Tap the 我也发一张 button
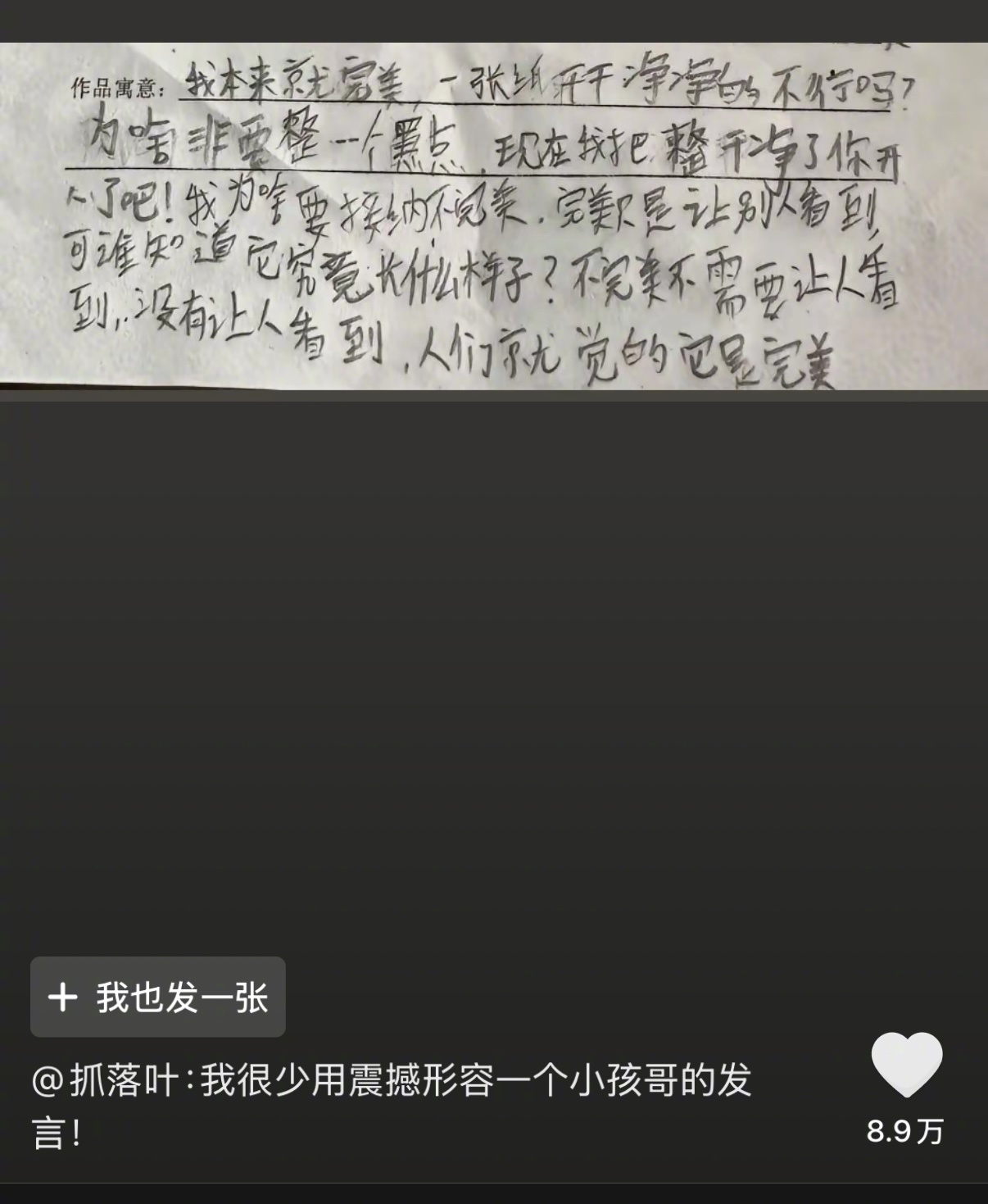 (158, 997)
